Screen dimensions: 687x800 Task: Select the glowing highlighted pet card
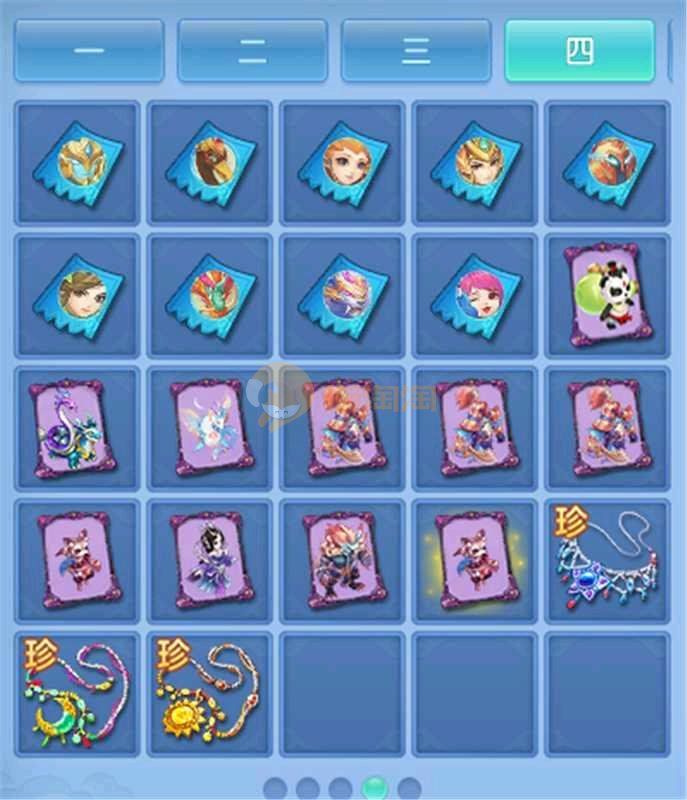click(474, 561)
